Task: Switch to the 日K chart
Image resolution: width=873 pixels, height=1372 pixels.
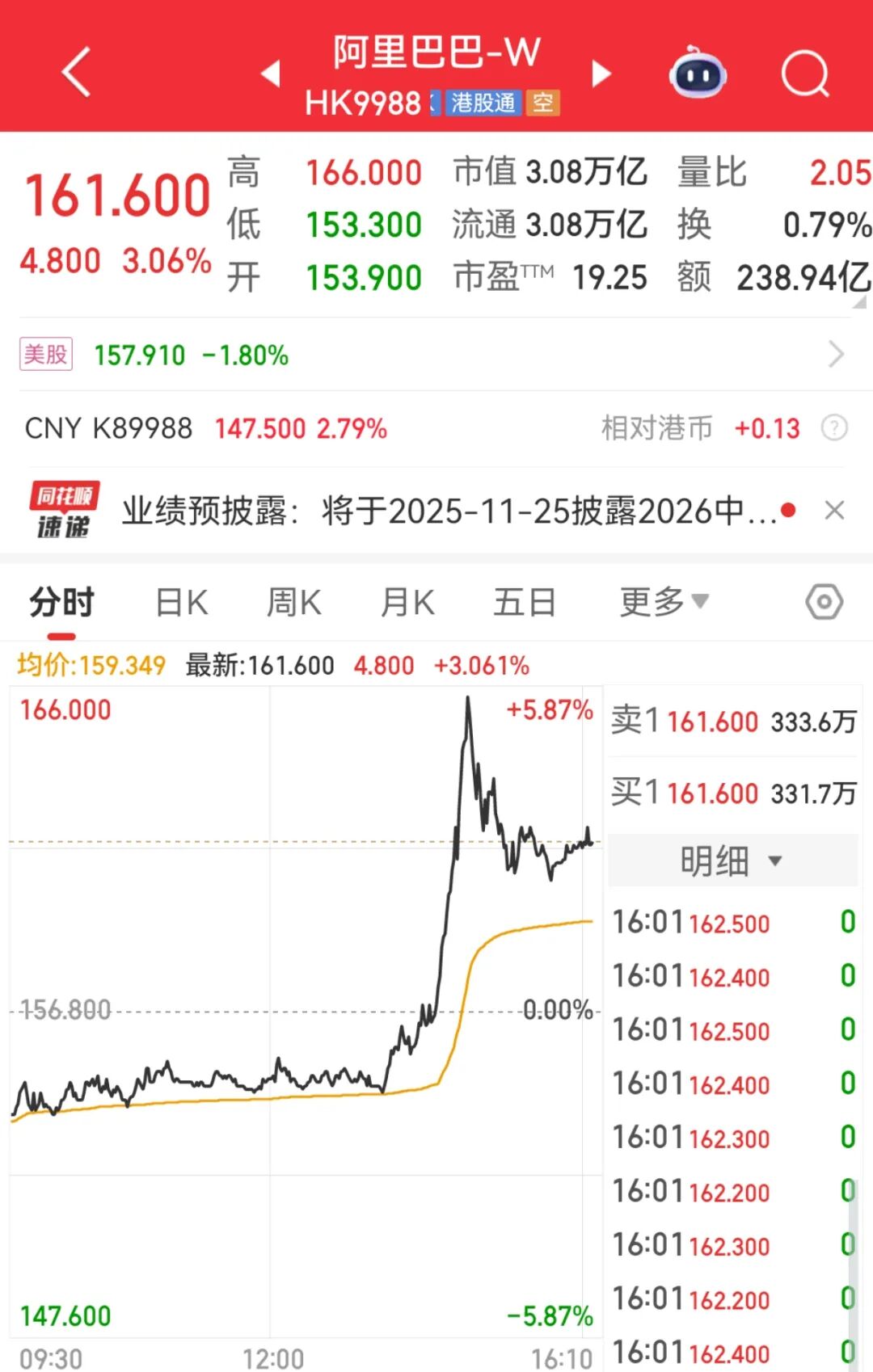Action: pos(181,603)
